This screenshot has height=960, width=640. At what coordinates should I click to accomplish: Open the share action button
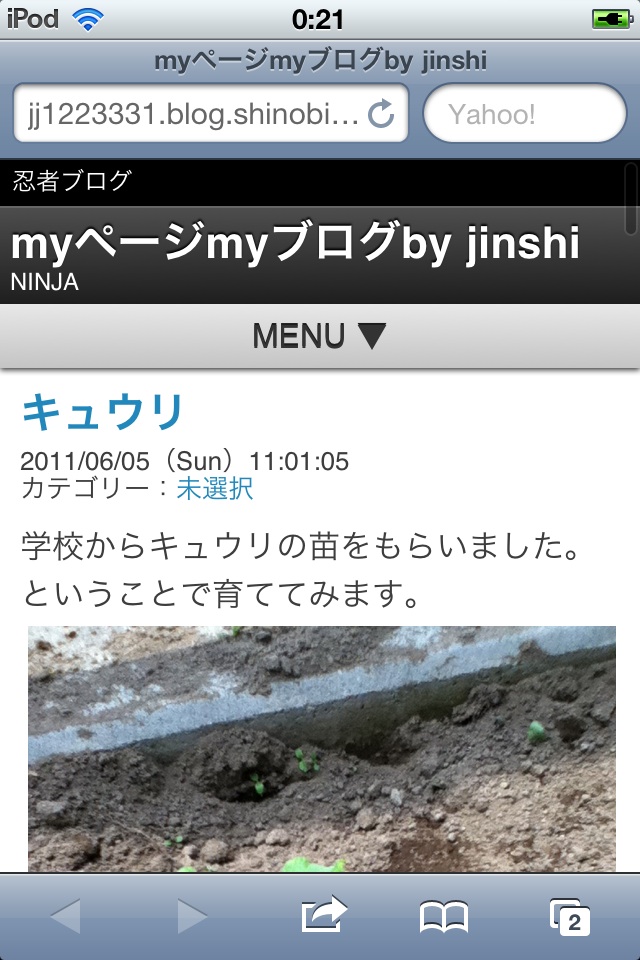click(324, 915)
